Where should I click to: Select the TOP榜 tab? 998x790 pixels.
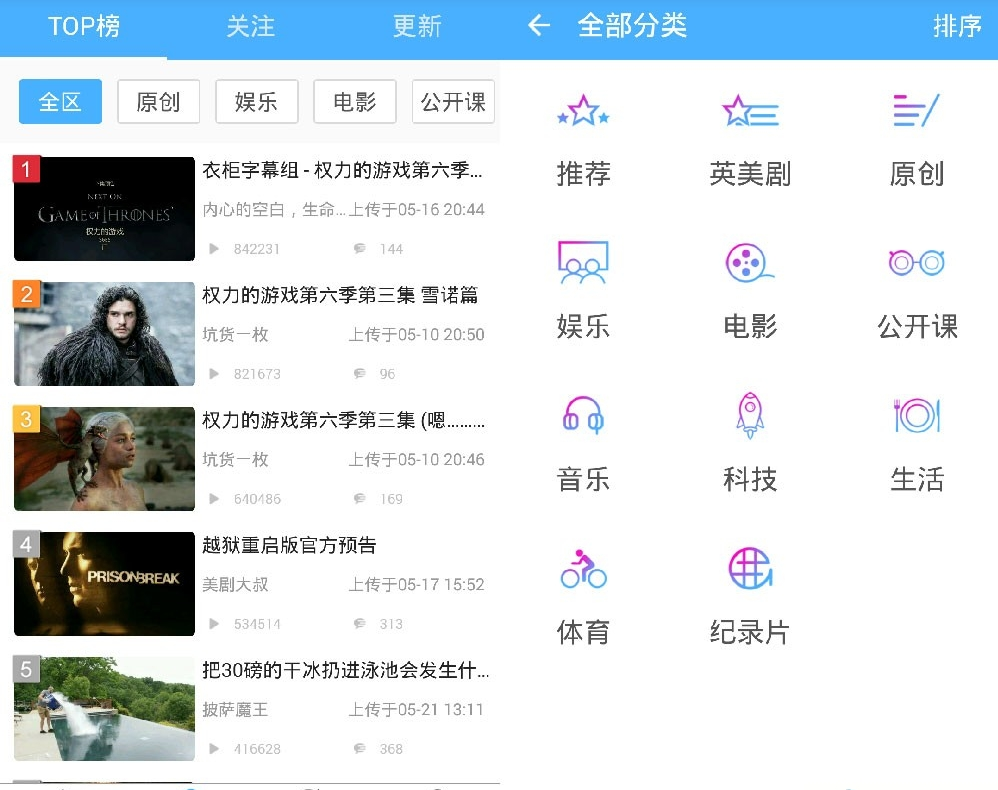84,27
